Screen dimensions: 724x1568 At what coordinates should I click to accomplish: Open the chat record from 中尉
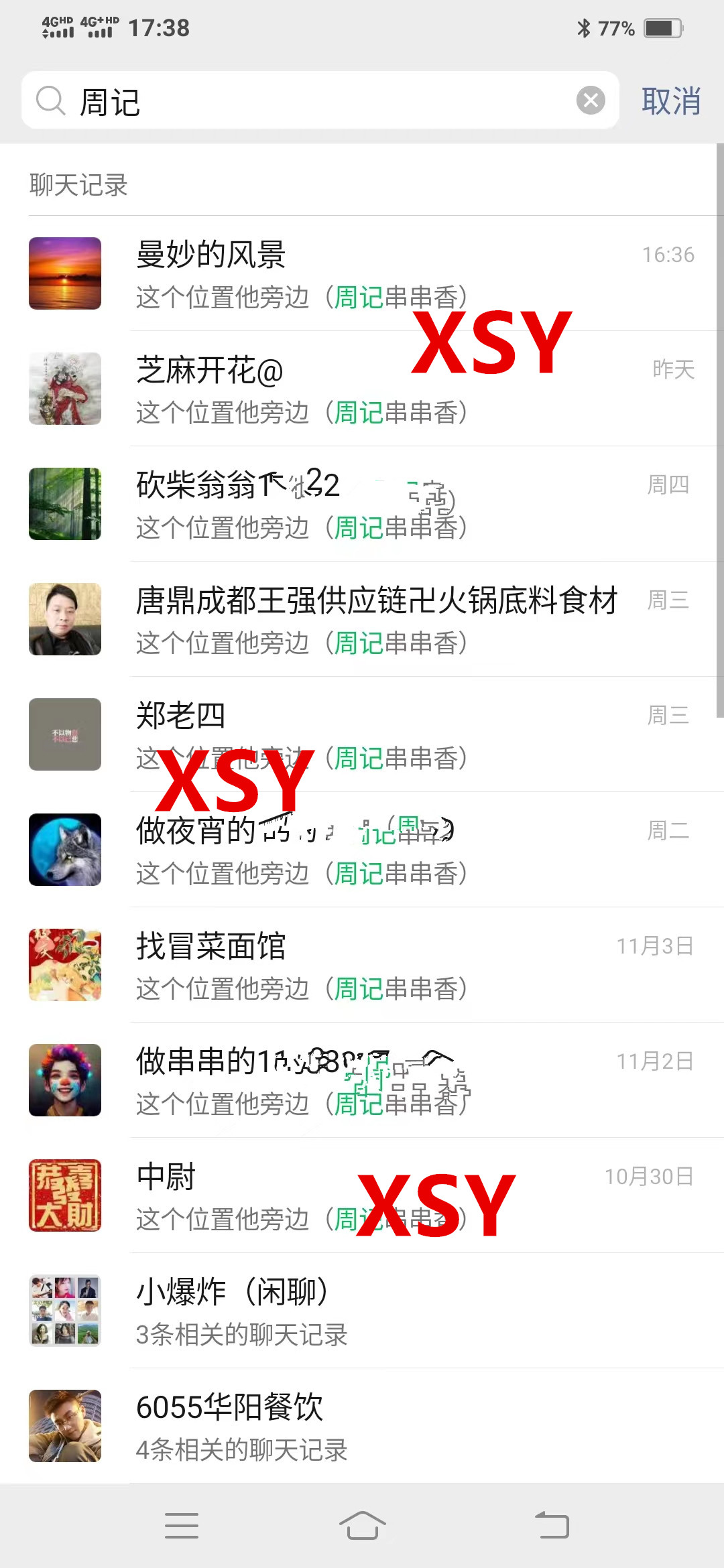coord(362,1195)
